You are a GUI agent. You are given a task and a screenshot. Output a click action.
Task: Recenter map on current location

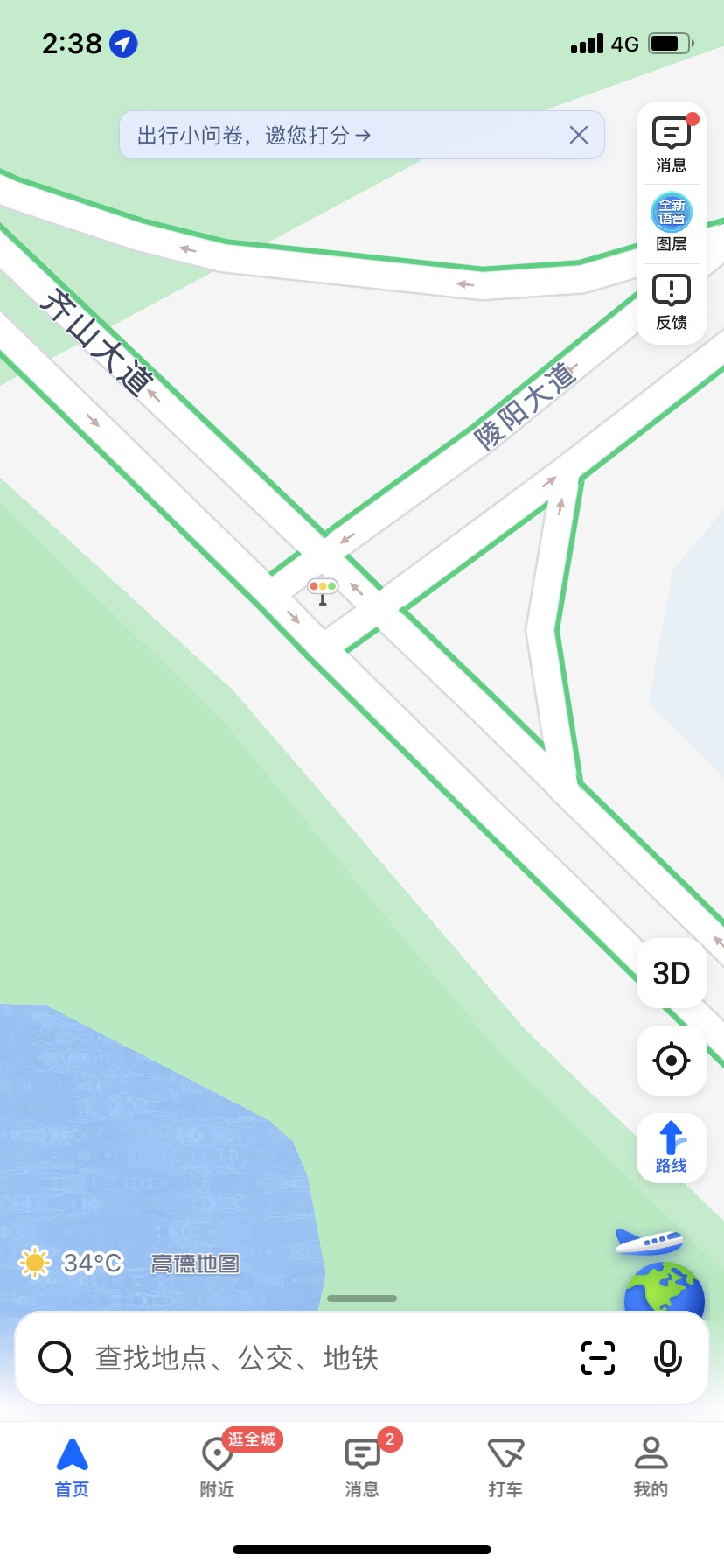pos(671,1060)
